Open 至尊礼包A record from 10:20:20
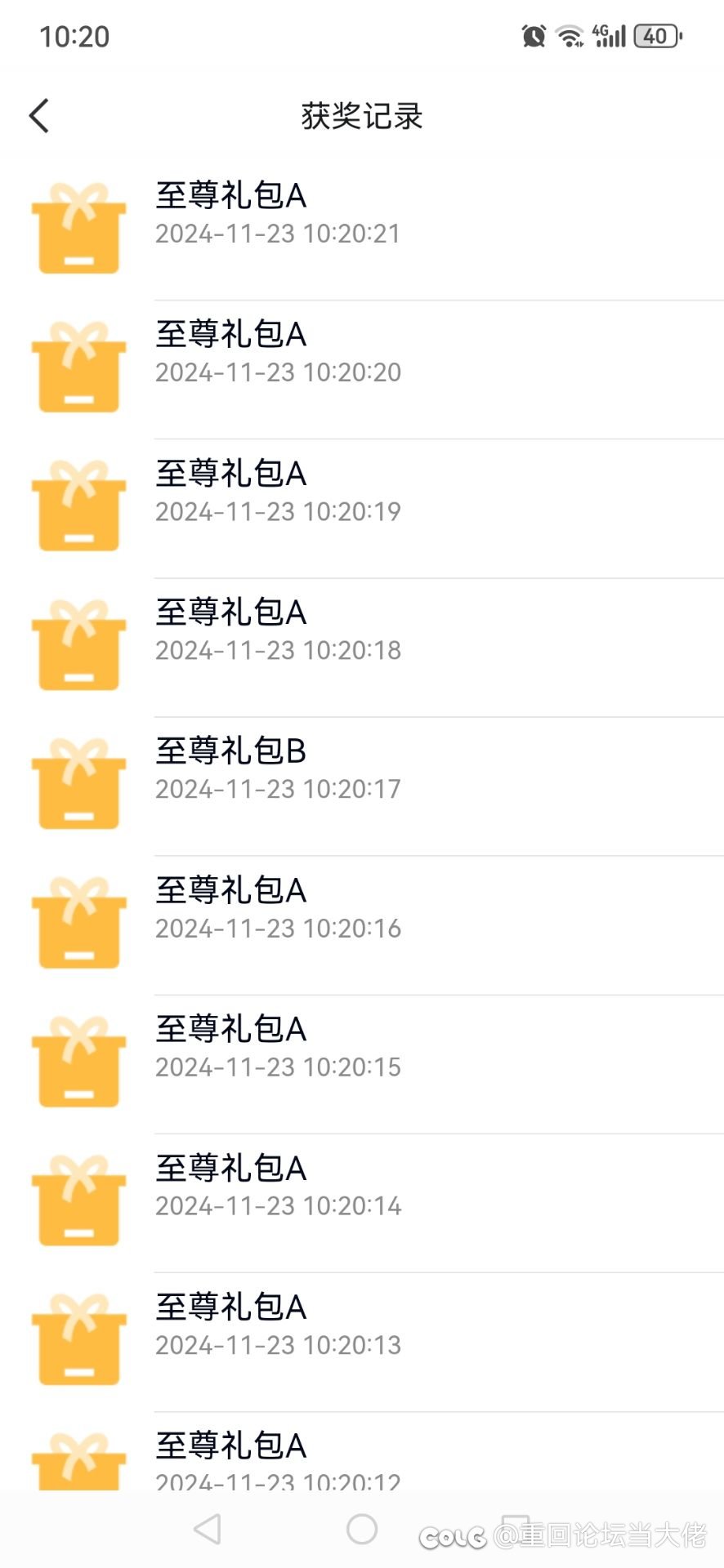This screenshot has width=724, height=1568. (362, 369)
